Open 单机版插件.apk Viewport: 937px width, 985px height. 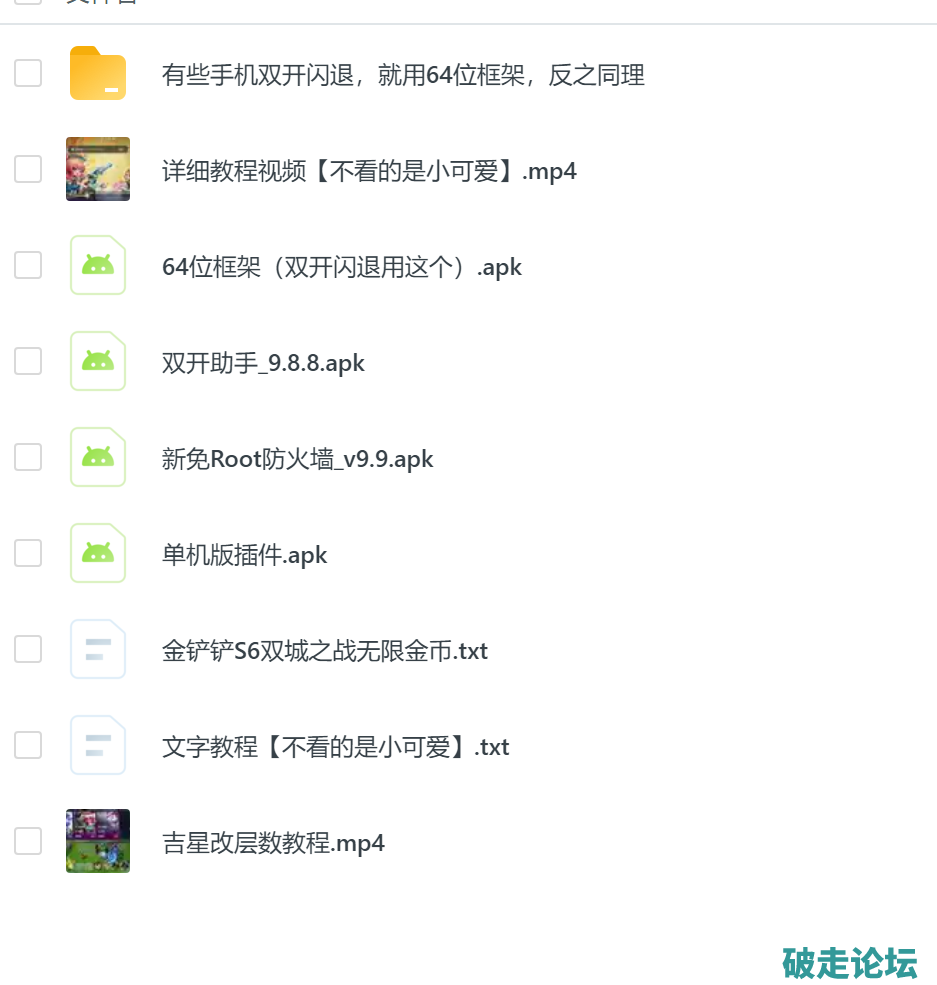(244, 555)
